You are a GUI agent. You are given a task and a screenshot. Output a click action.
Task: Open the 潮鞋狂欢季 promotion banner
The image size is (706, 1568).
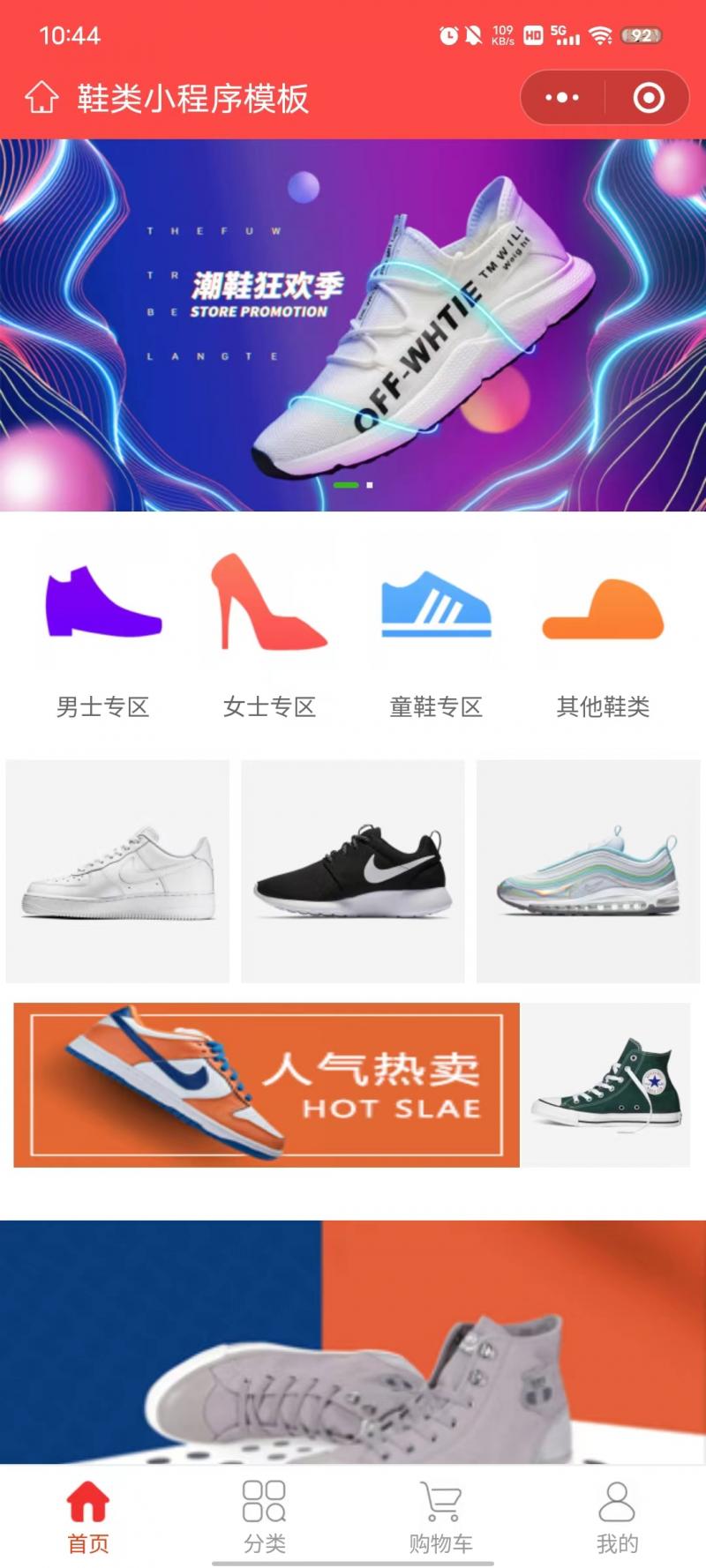353,325
